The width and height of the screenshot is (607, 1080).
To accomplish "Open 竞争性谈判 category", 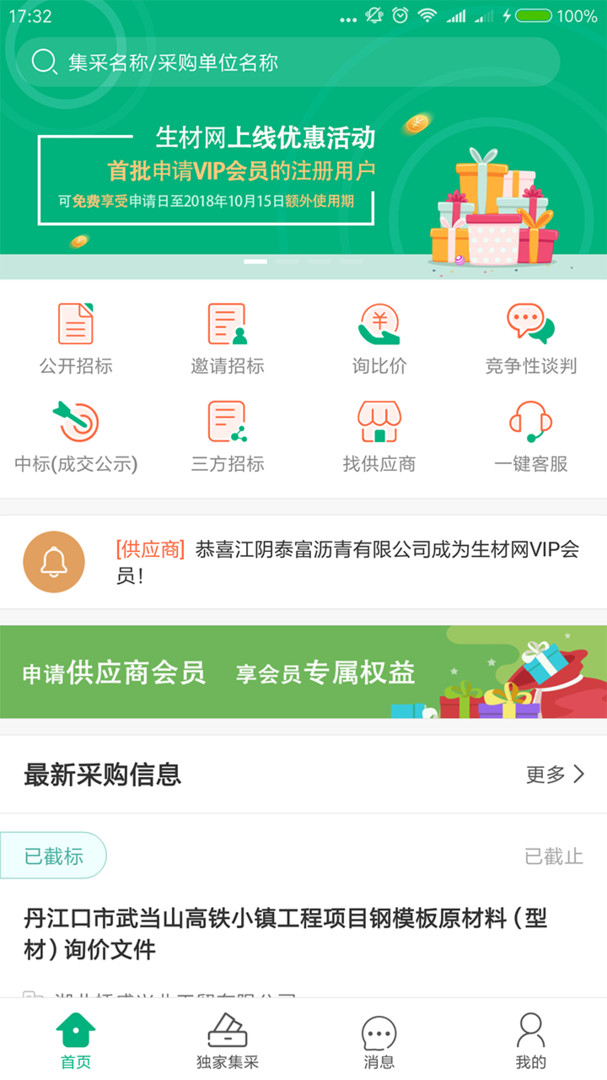I will click(531, 338).
